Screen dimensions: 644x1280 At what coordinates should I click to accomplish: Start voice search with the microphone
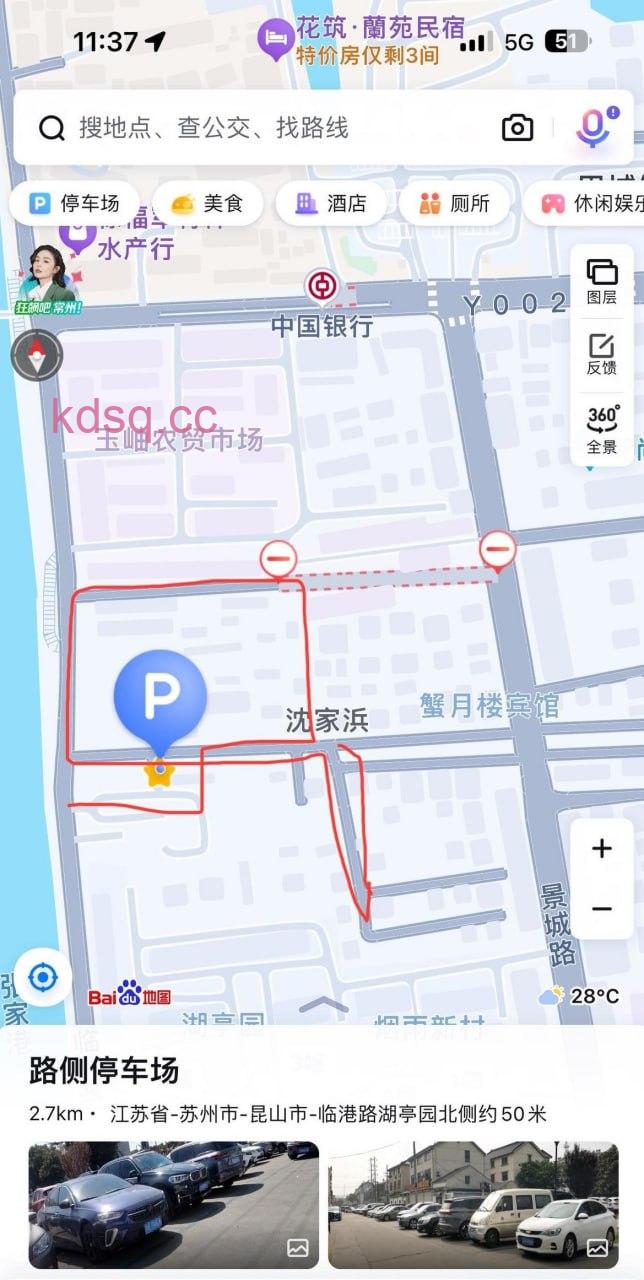(593, 128)
